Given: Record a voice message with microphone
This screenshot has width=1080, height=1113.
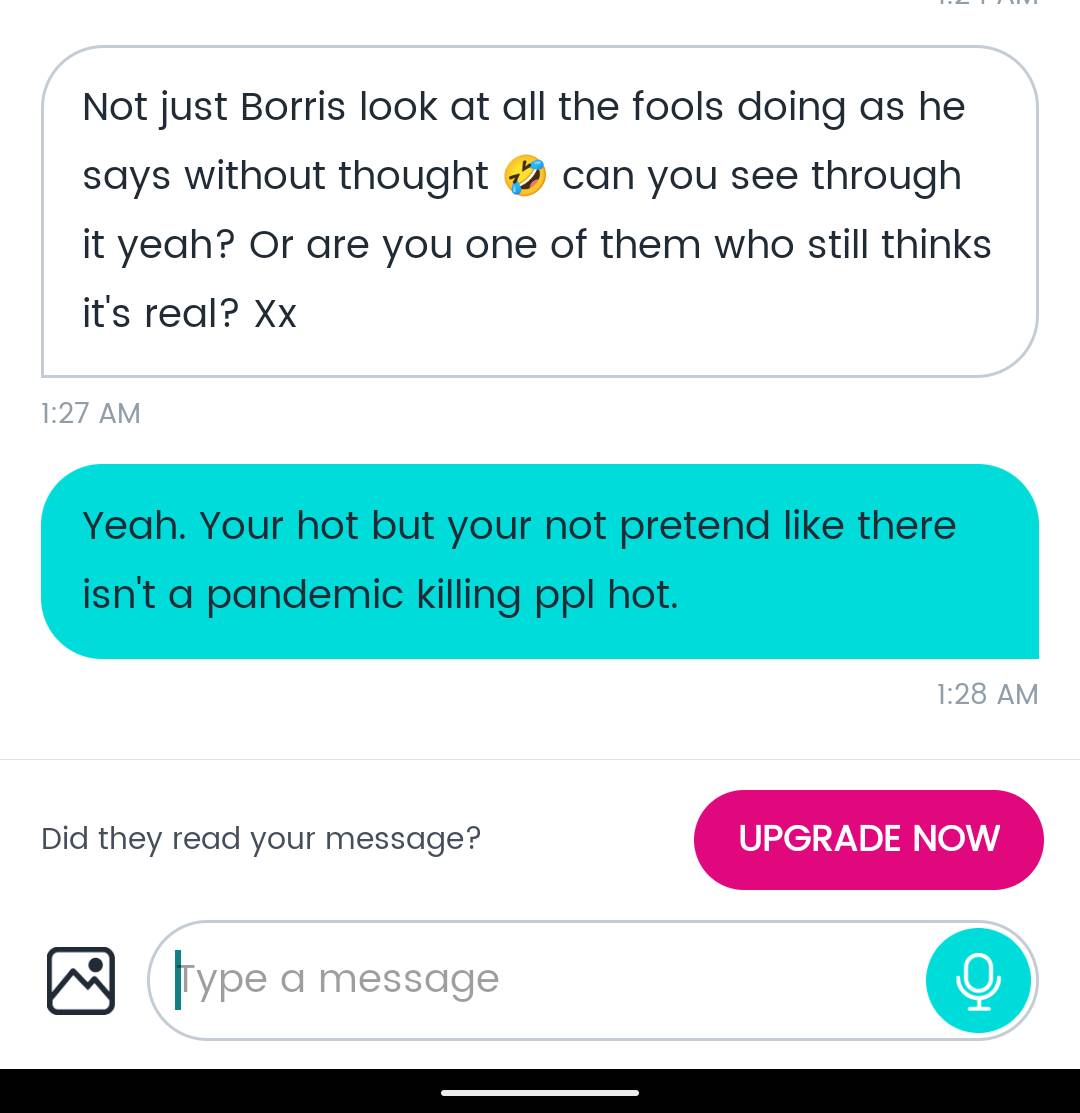Looking at the screenshot, I should pyautogui.click(x=977, y=980).
